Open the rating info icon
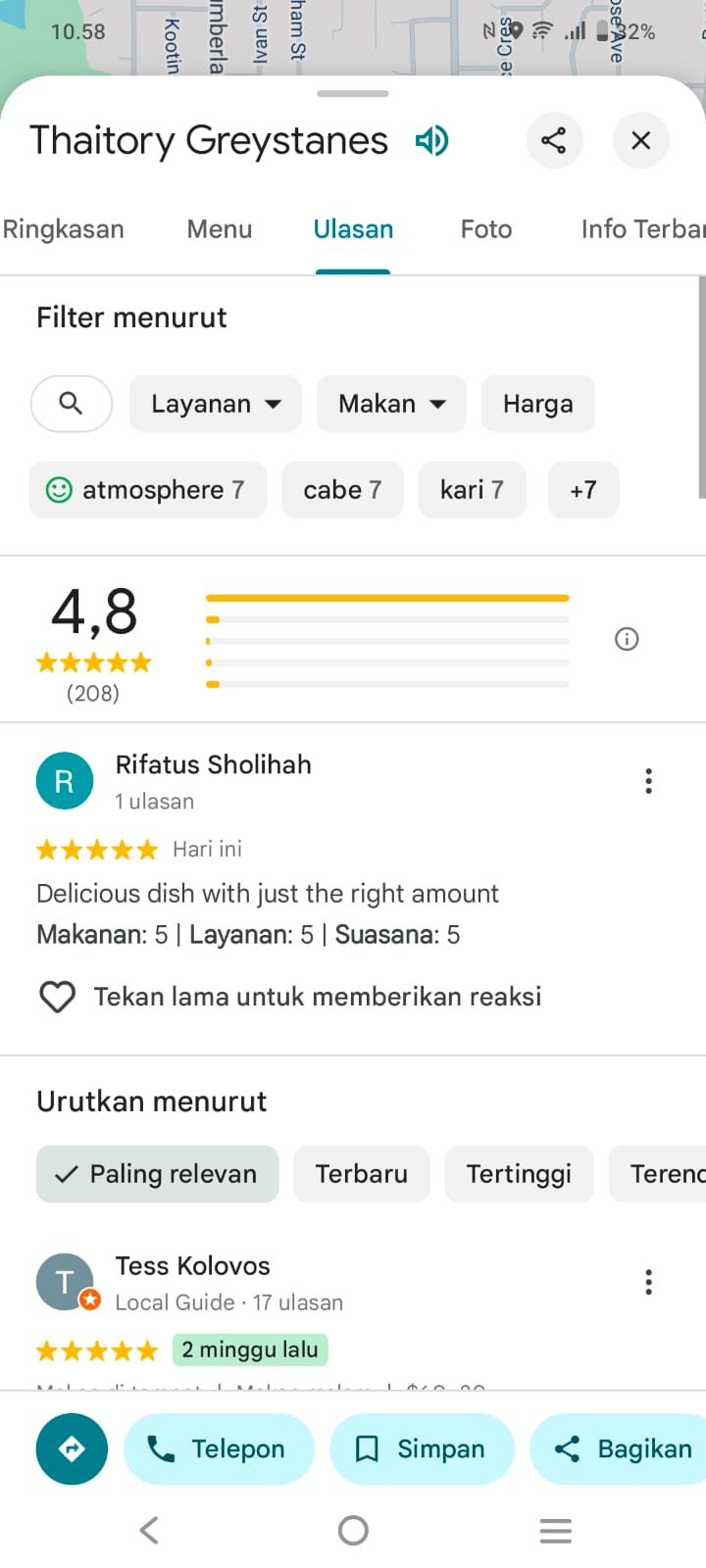706x1568 pixels. click(x=627, y=639)
